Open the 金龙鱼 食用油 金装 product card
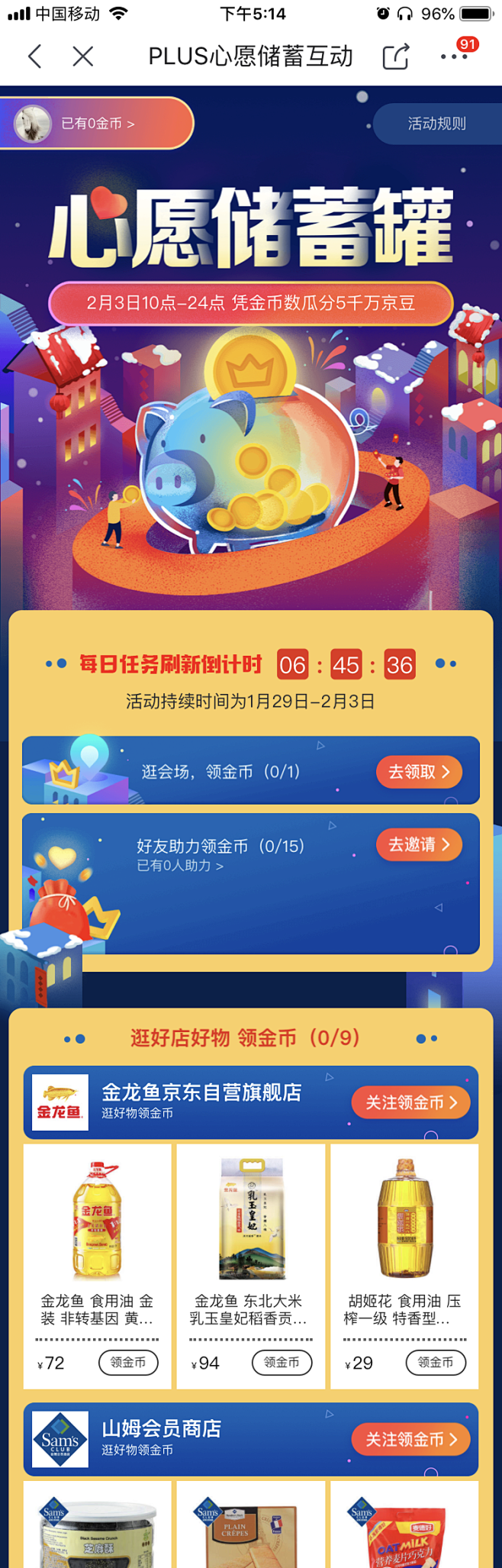The image size is (502, 1568). pyautogui.click(x=97, y=1237)
